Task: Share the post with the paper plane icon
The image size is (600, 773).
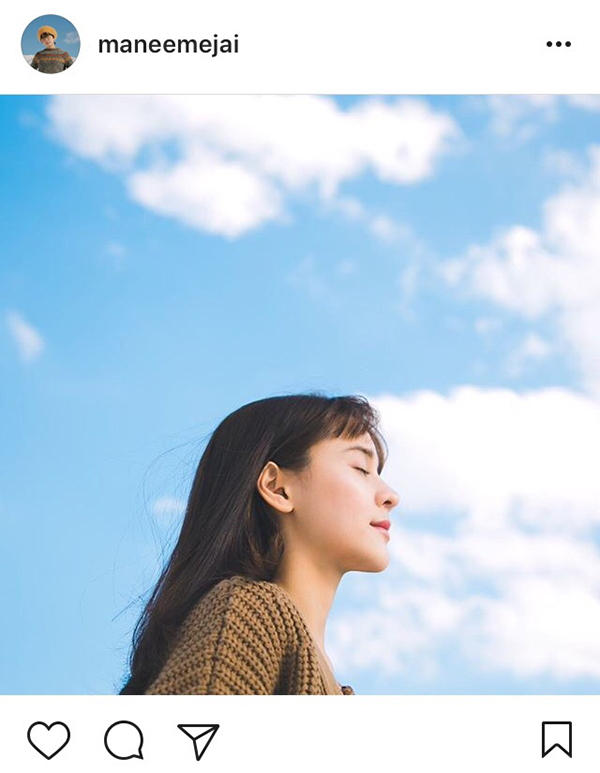Action: (x=198, y=740)
